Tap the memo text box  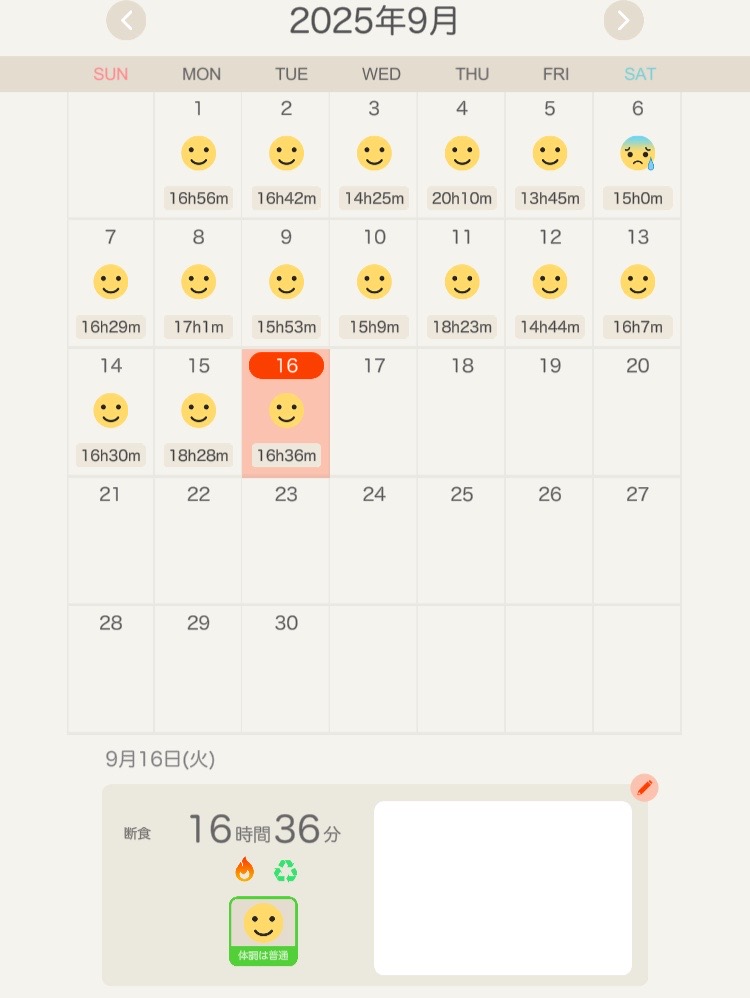[502, 887]
